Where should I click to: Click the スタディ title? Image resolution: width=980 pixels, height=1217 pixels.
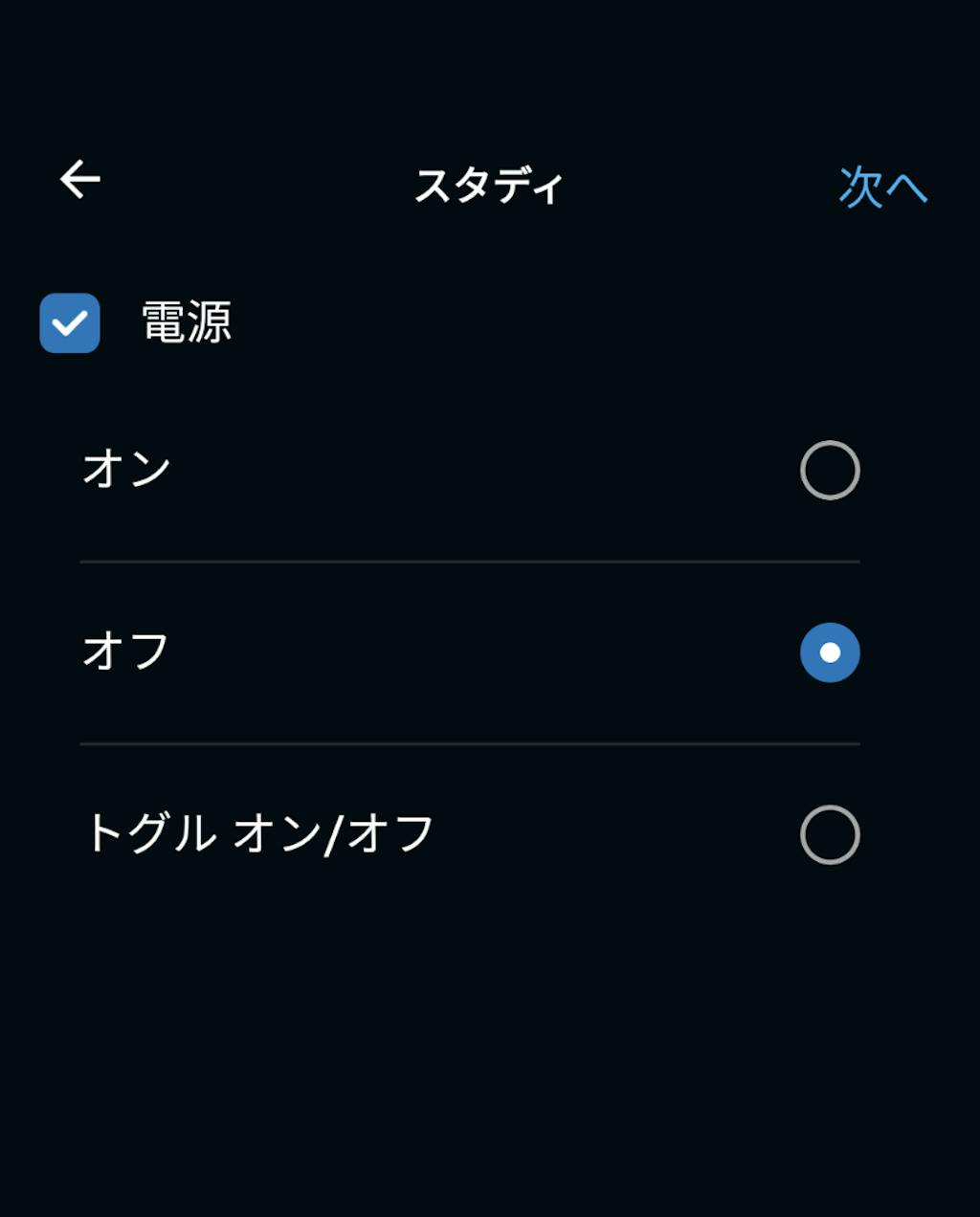pyautogui.click(x=490, y=184)
